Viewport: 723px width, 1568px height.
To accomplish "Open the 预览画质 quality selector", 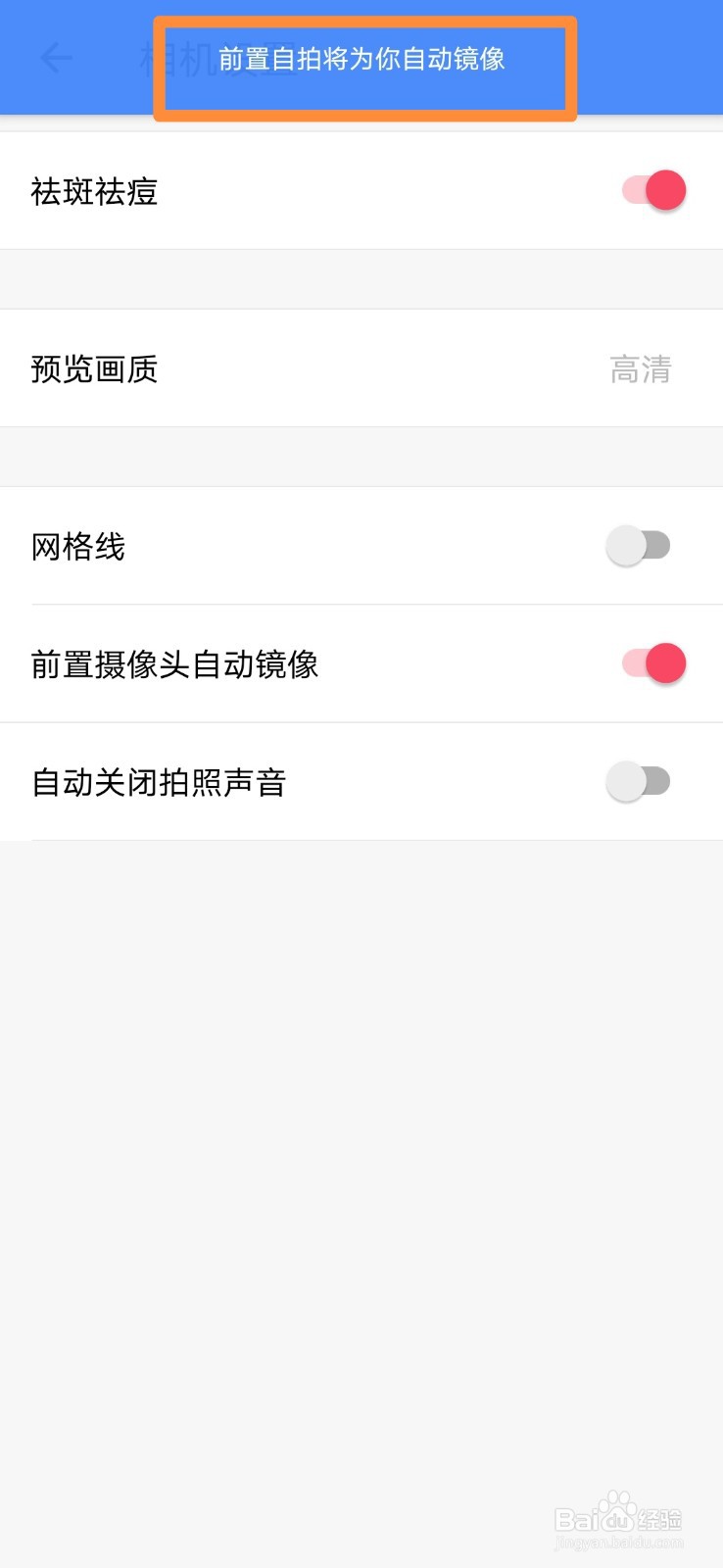I will 361,369.
